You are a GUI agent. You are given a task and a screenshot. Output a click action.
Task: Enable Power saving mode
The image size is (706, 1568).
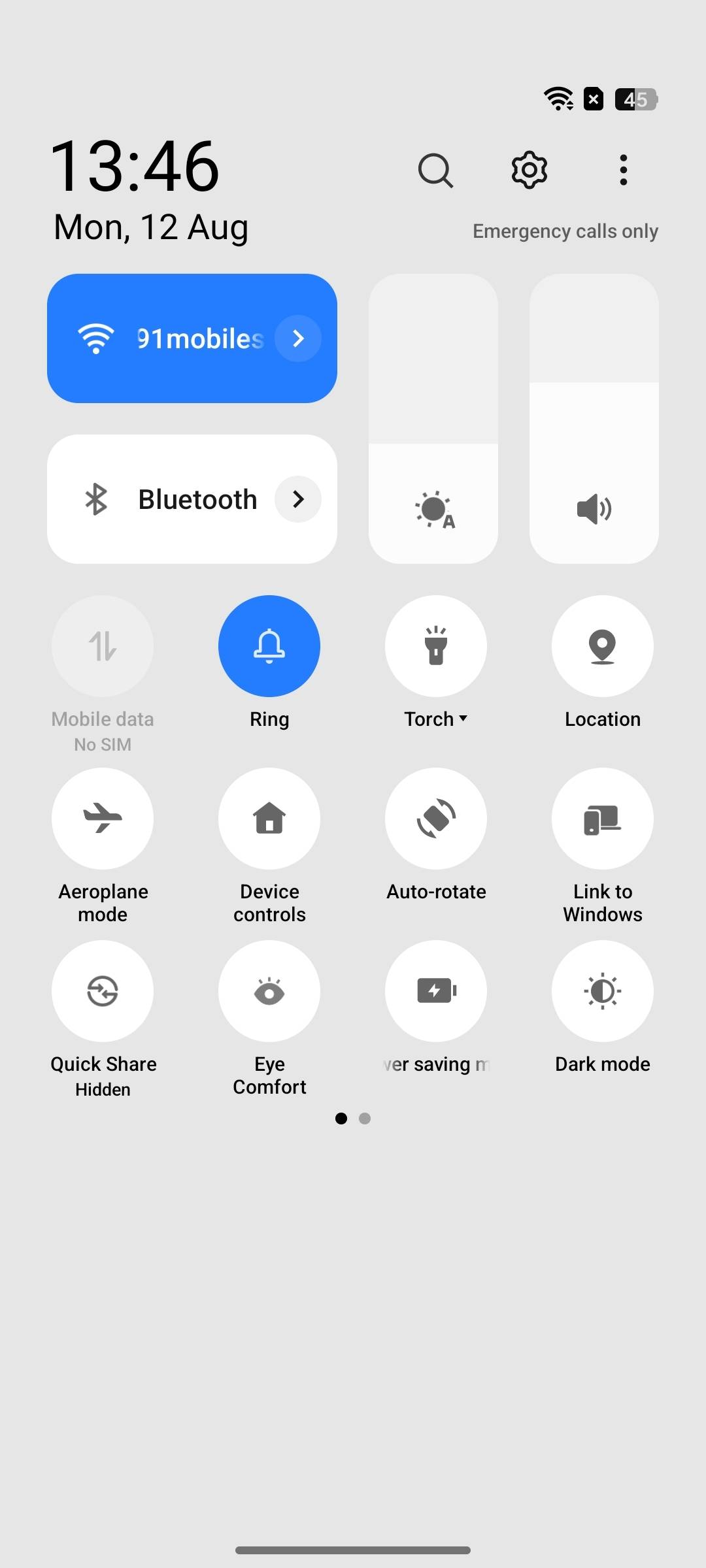point(436,991)
